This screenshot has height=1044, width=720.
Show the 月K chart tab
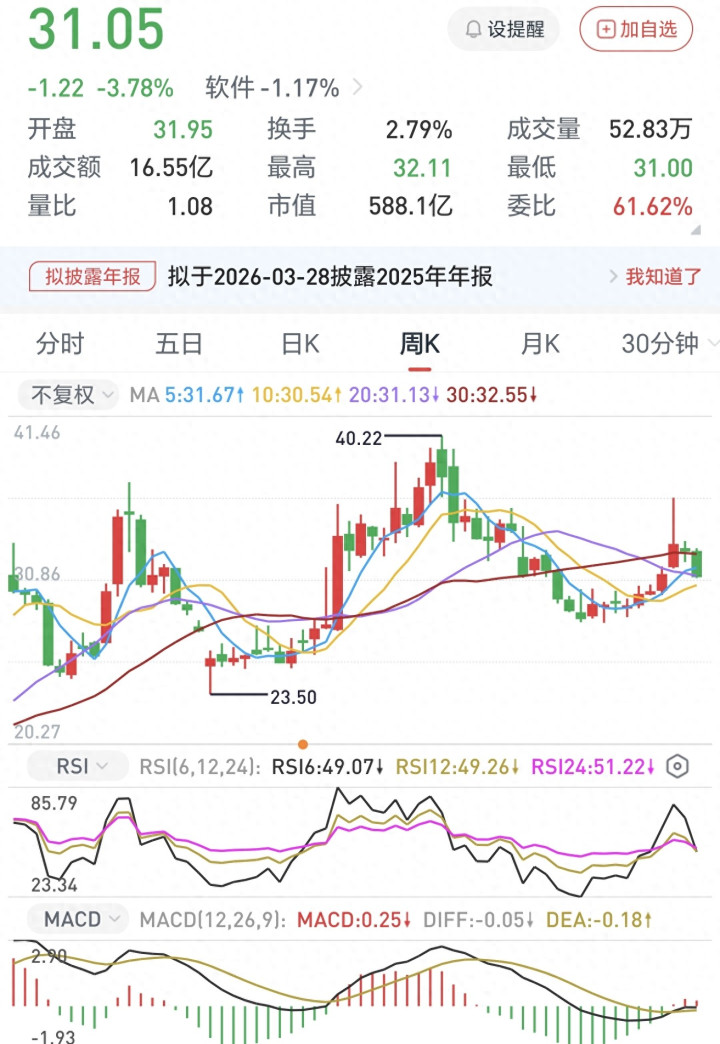pyautogui.click(x=540, y=344)
